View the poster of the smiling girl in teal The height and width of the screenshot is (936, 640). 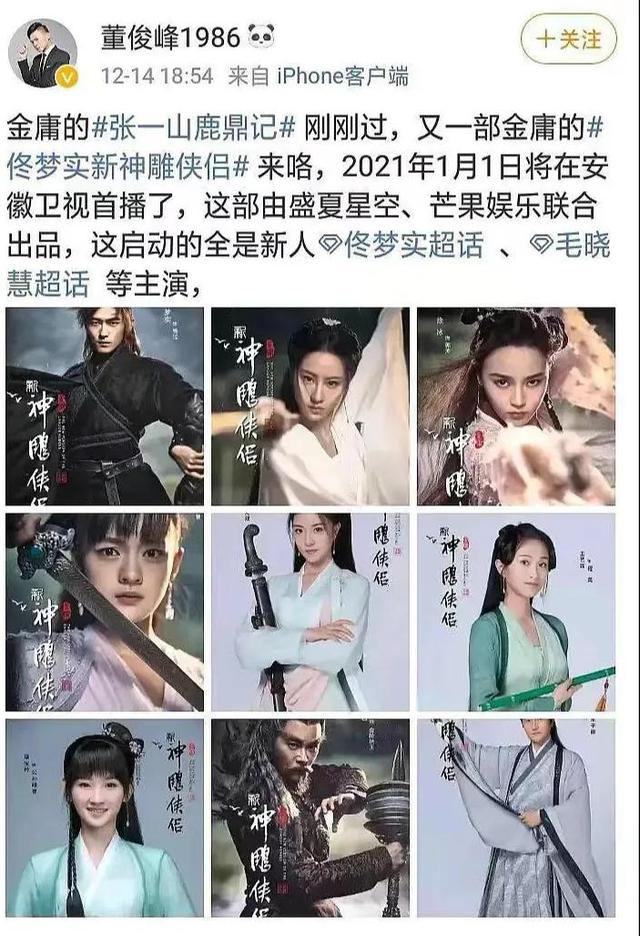(104, 818)
